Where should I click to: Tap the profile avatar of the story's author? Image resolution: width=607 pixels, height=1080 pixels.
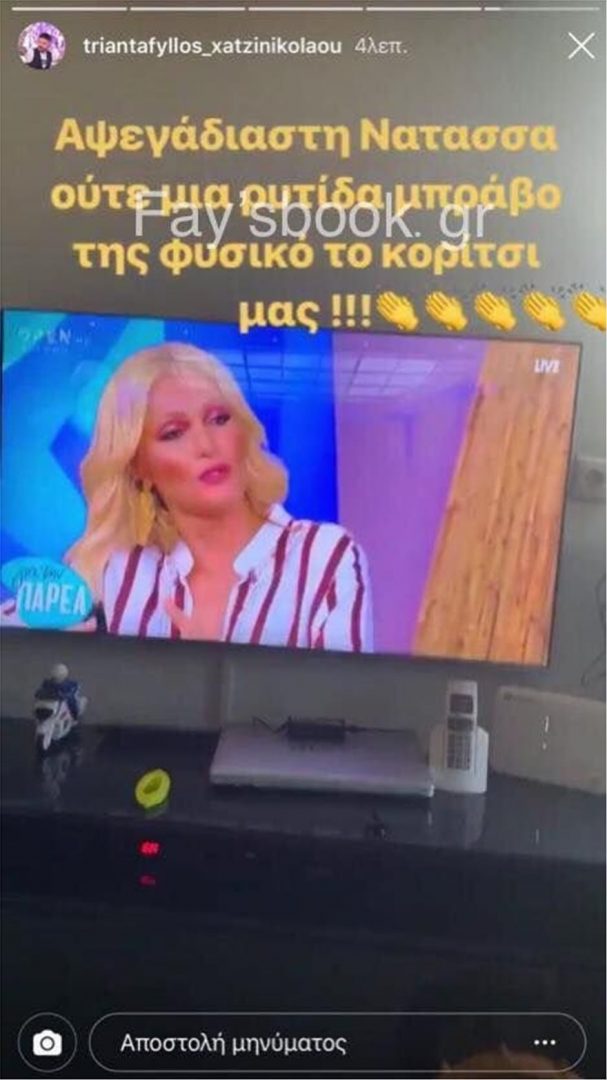click(x=41, y=46)
